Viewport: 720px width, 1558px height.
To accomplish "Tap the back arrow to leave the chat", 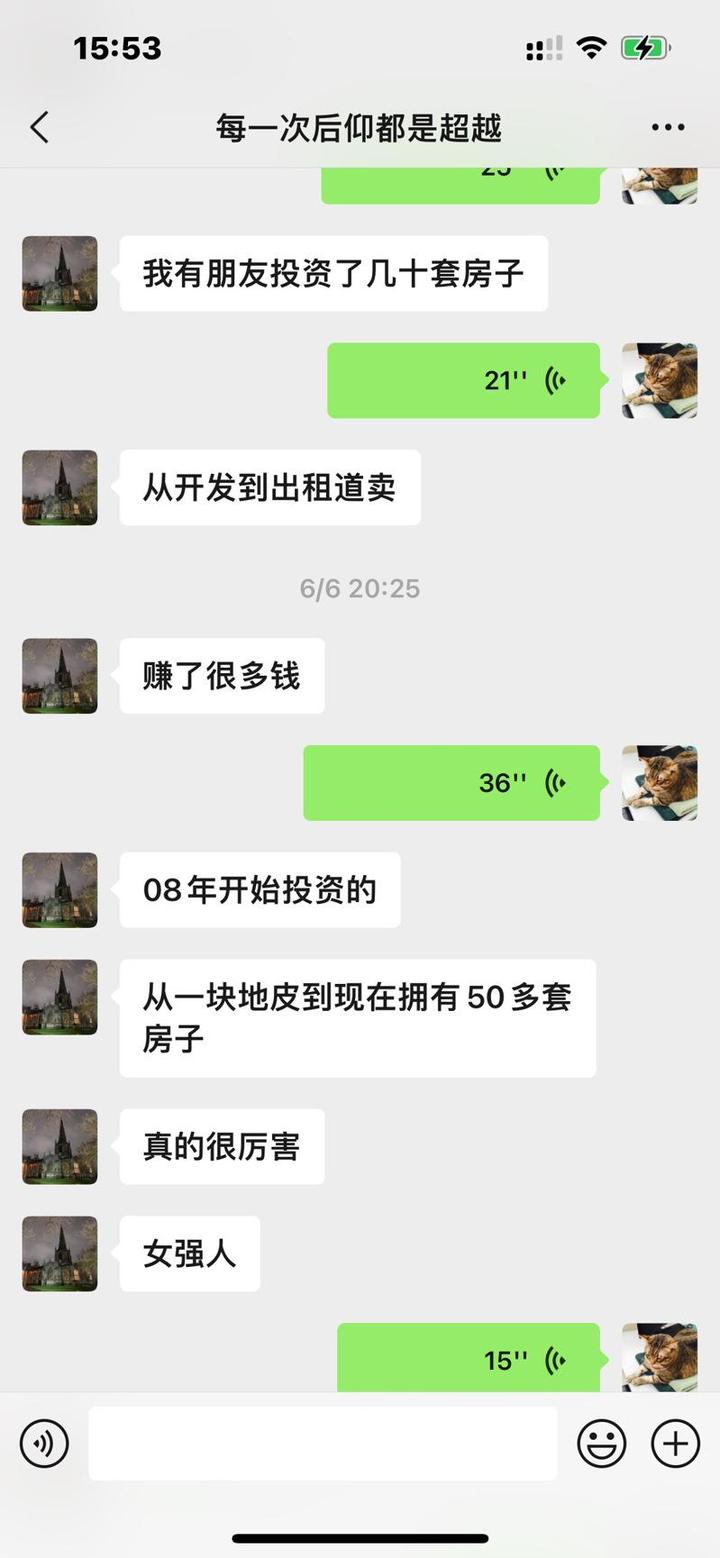I will coord(38,127).
